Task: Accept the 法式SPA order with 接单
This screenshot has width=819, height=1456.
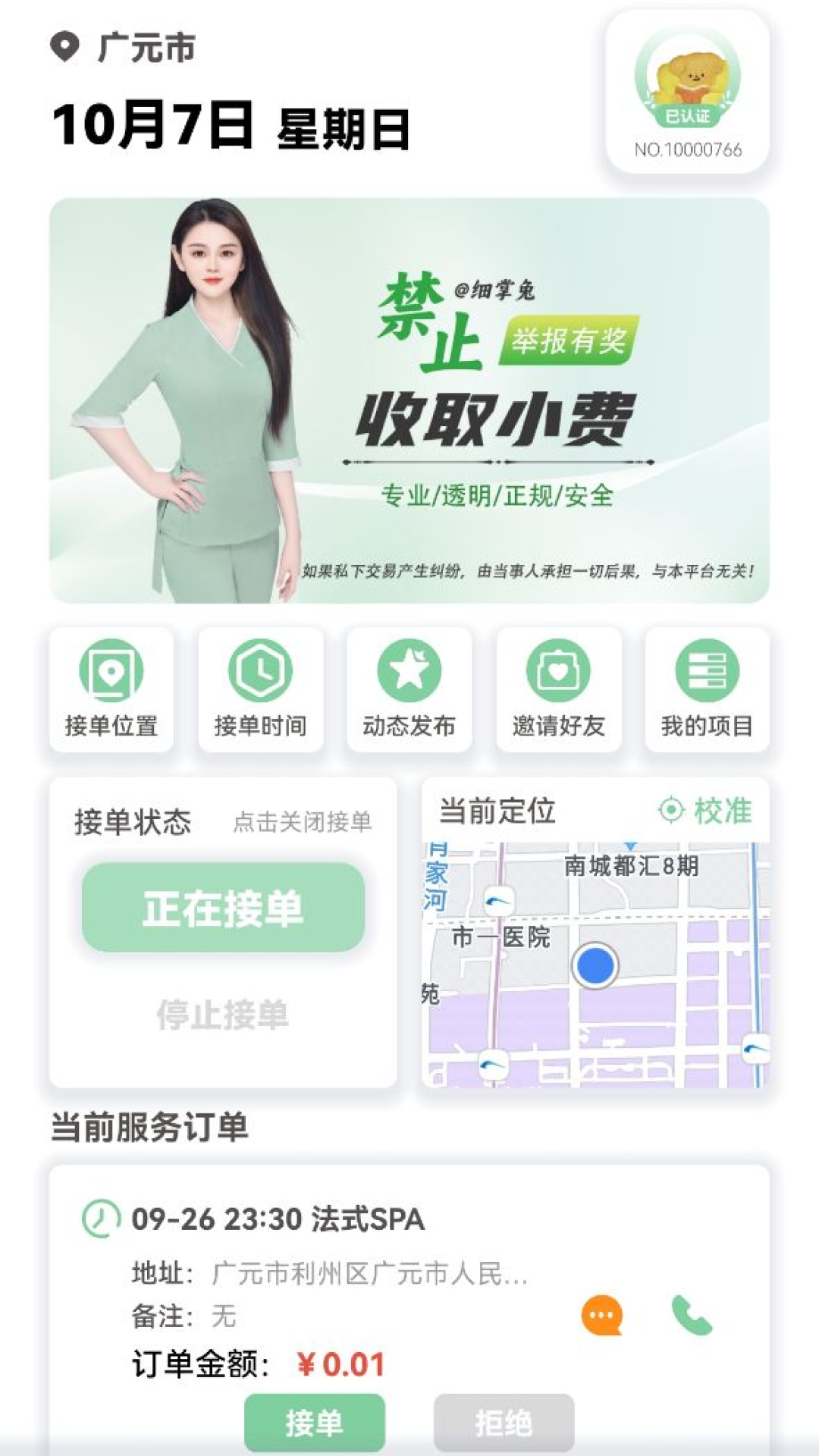Action: (x=314, y=1423)
